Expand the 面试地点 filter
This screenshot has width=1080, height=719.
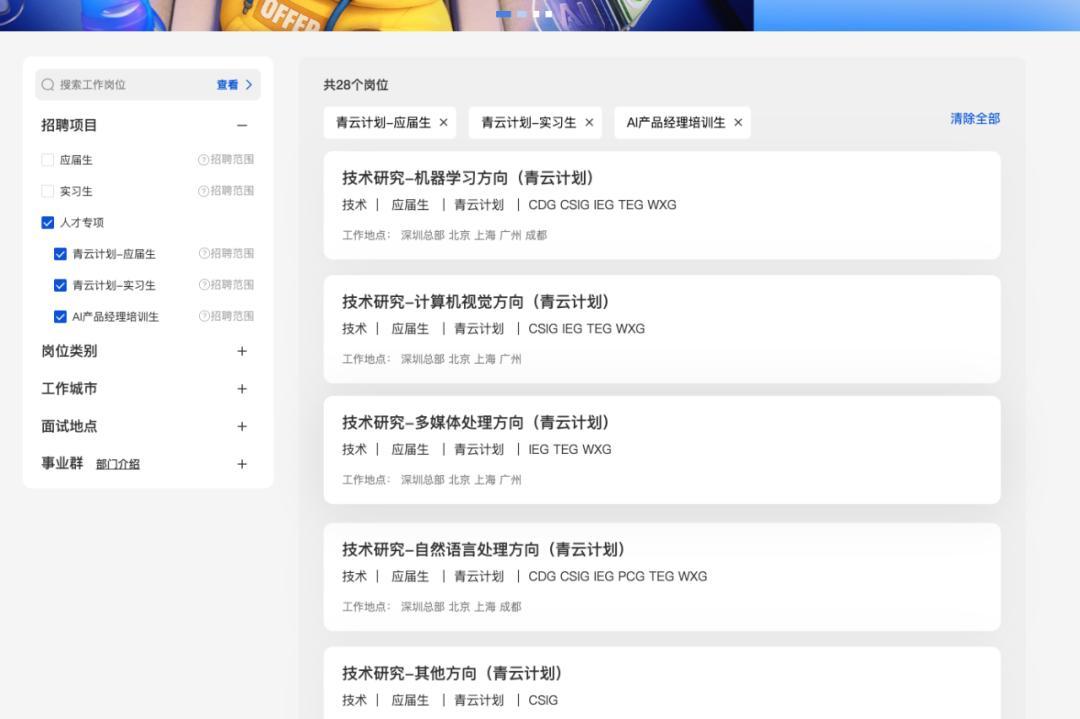pos(241,426)
